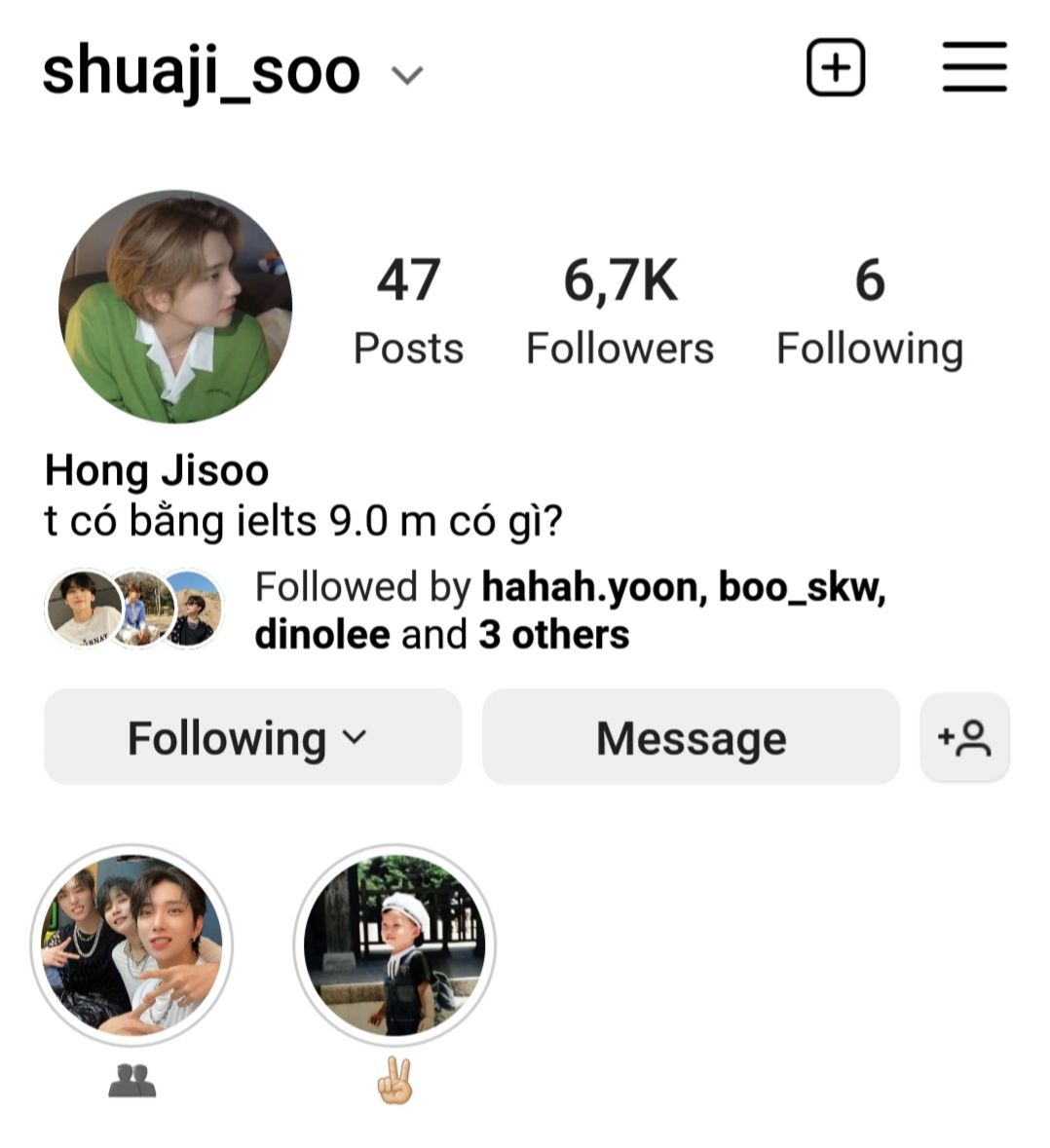Open the hamburger menu
The image size is (1050, 1148).
point(973,68)
